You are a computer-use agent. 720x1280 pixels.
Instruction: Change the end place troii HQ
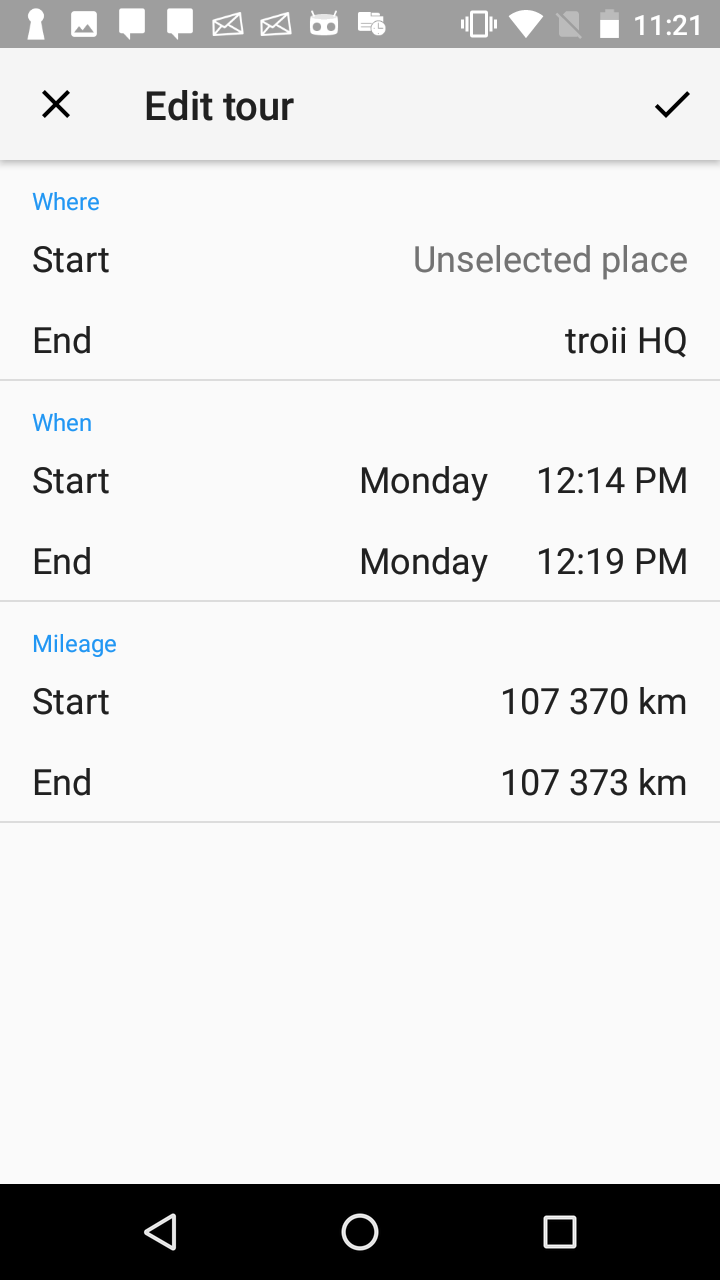pyautogui.click(x=625, y=341)
